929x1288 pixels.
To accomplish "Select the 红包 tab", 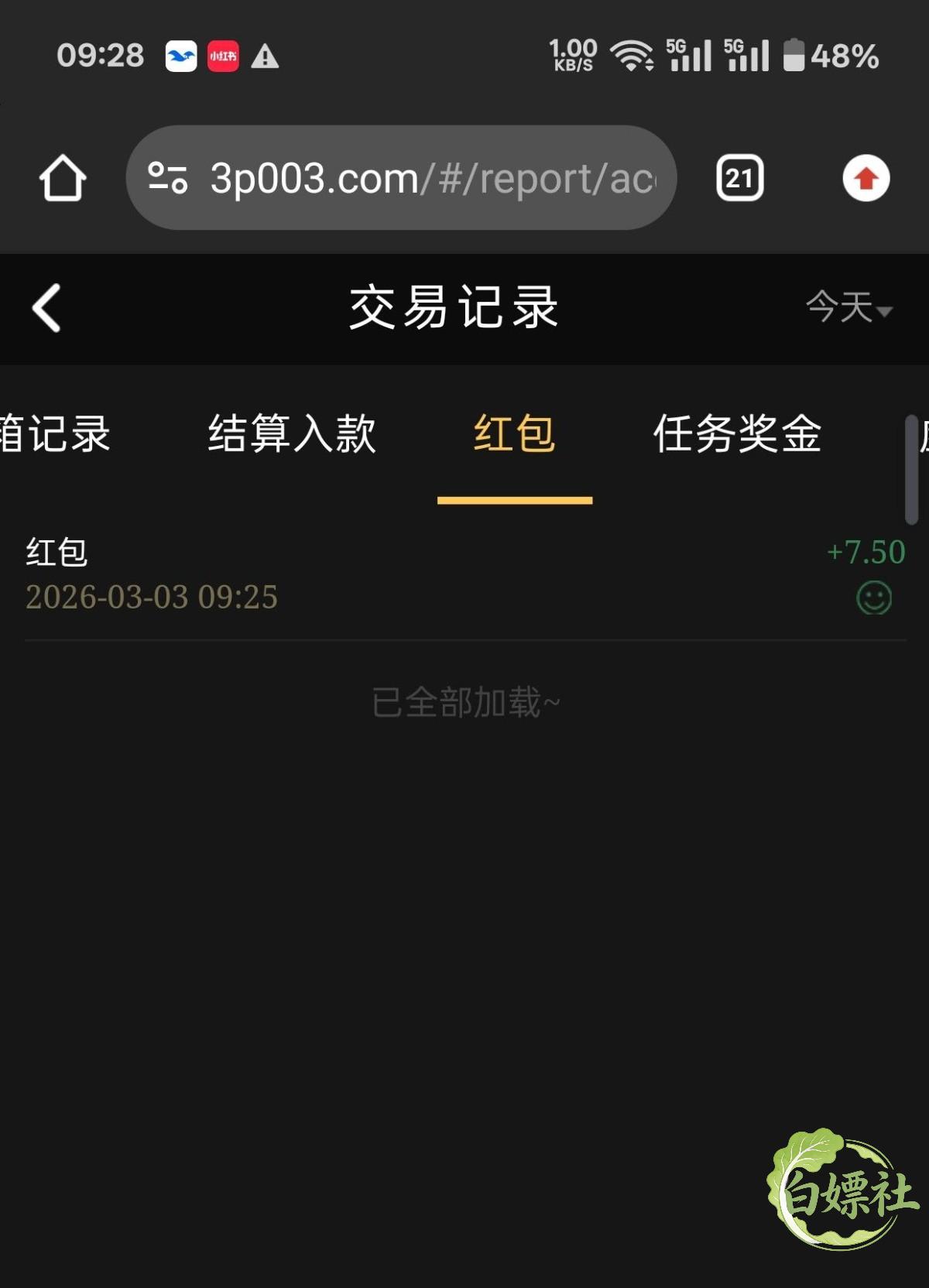I will (x=514, y=433).
